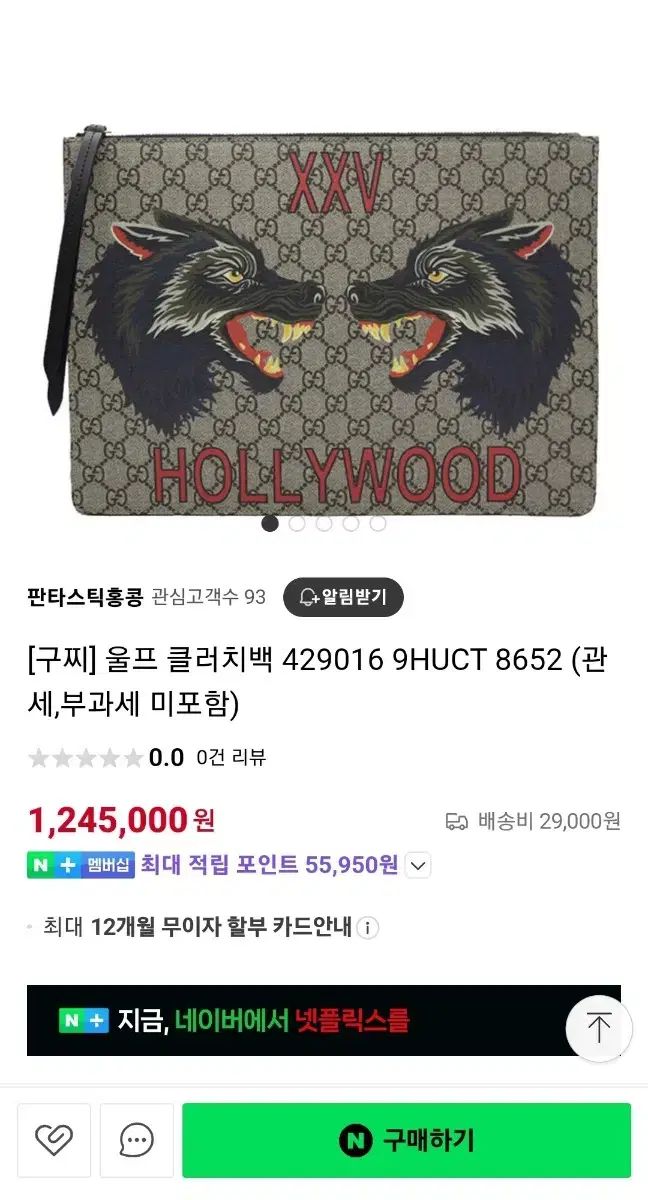Tap the 알림받기 notification button

(x=343, y=597)
